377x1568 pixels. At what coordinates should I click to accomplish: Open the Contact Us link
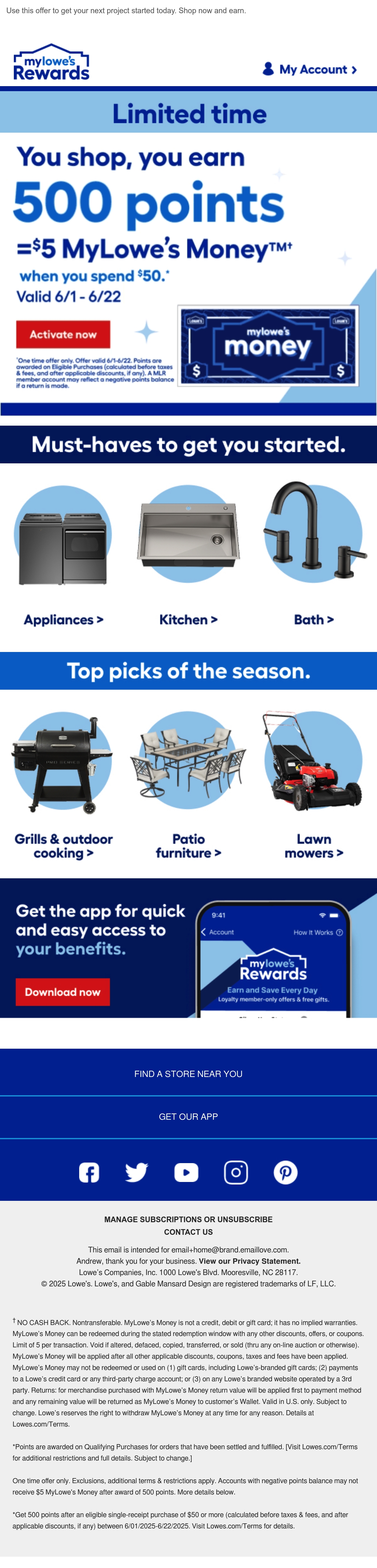[x=188, y=1232]
